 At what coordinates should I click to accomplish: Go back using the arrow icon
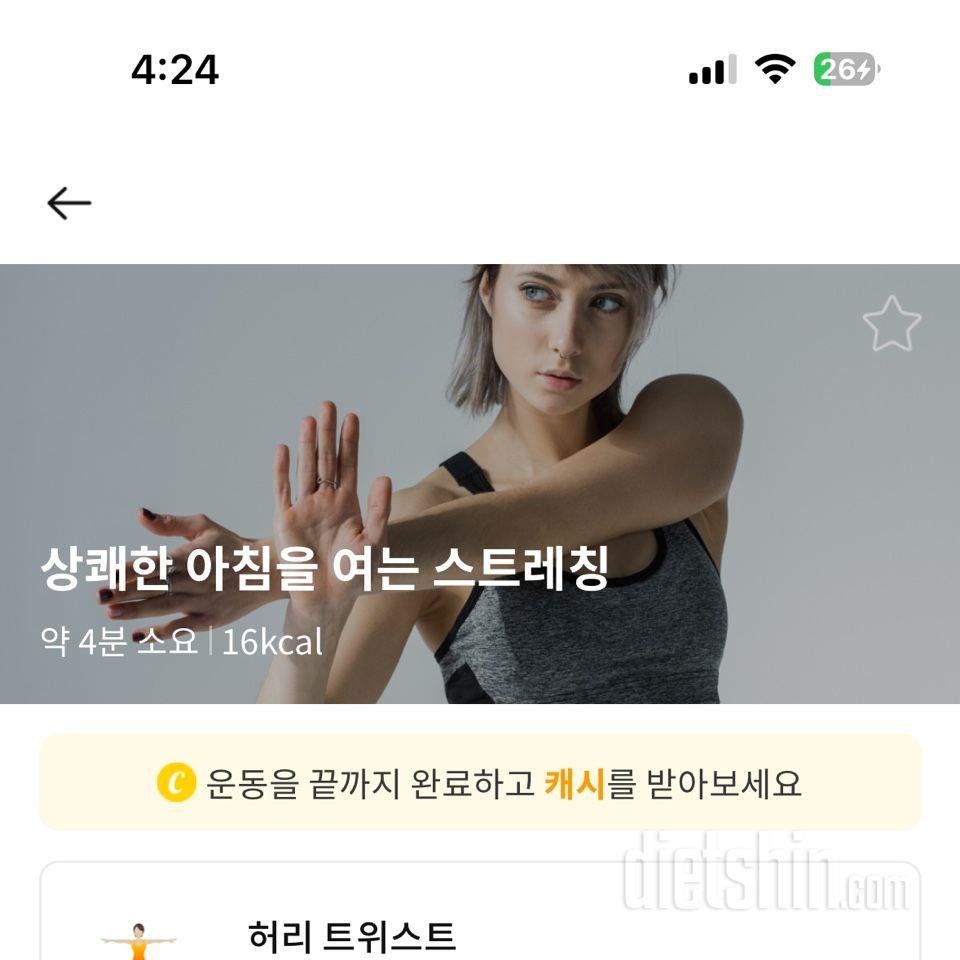point(69,203)
